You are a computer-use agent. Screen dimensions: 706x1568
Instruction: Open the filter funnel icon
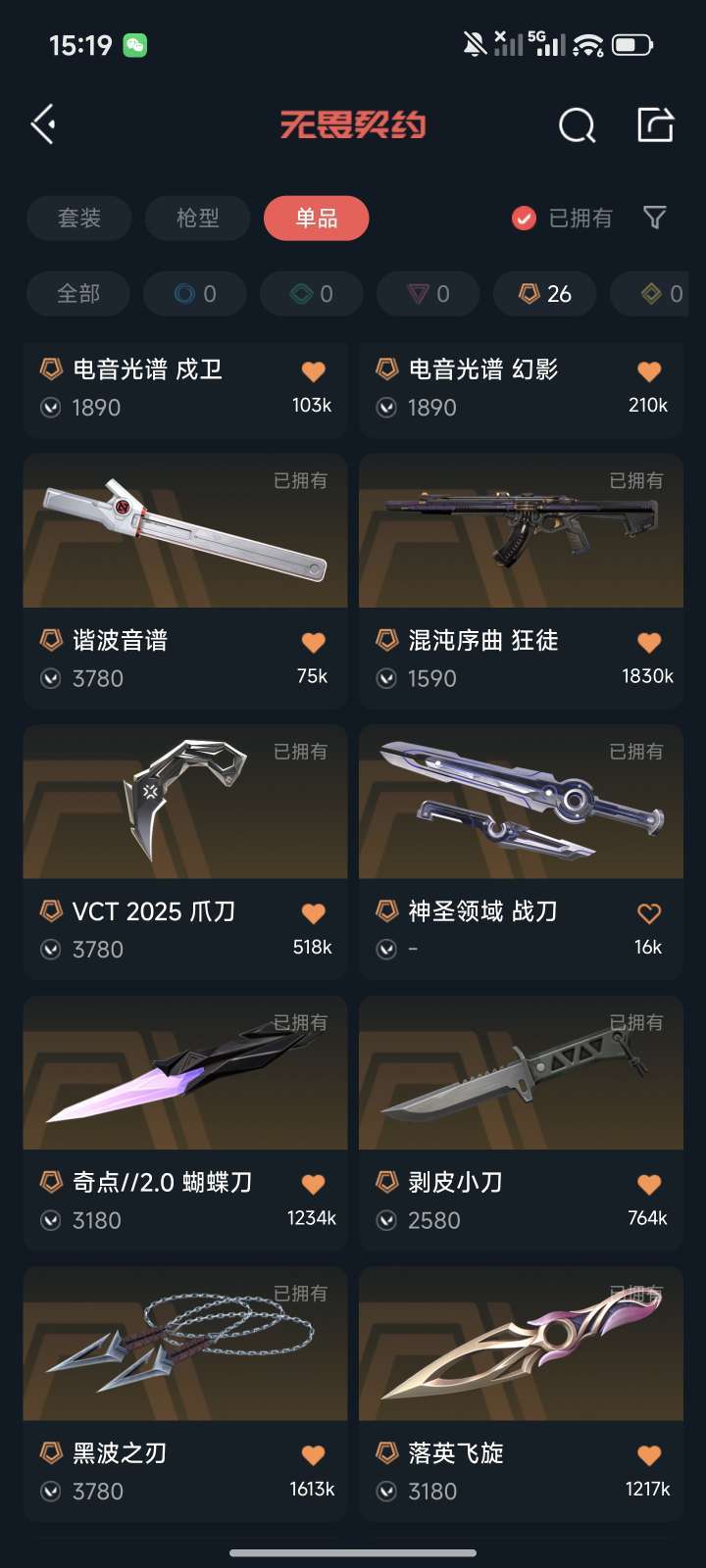click(655, 219)
